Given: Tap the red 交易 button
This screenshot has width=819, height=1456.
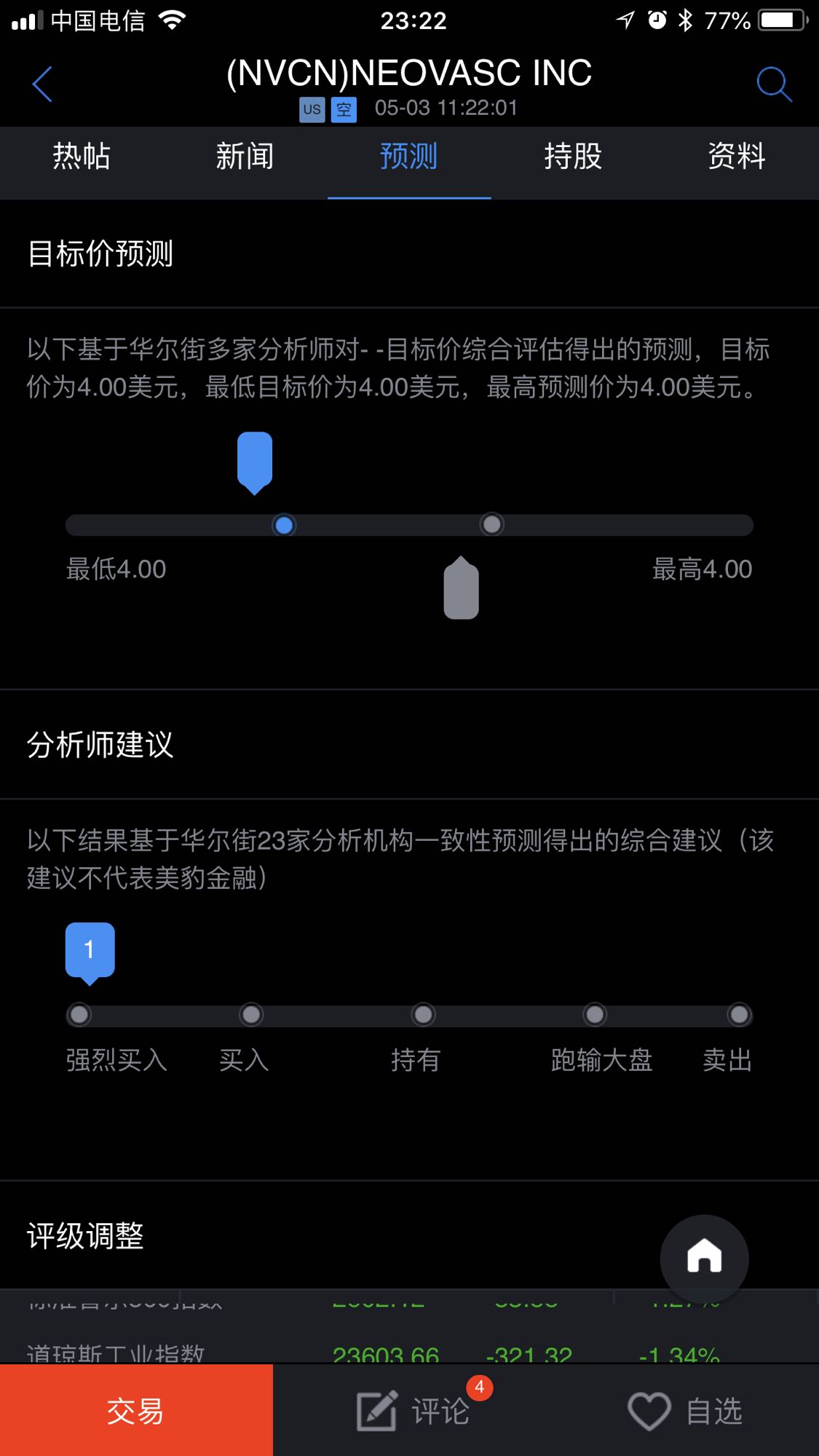Looking at the screenshot, I should tap(136, 1411).
